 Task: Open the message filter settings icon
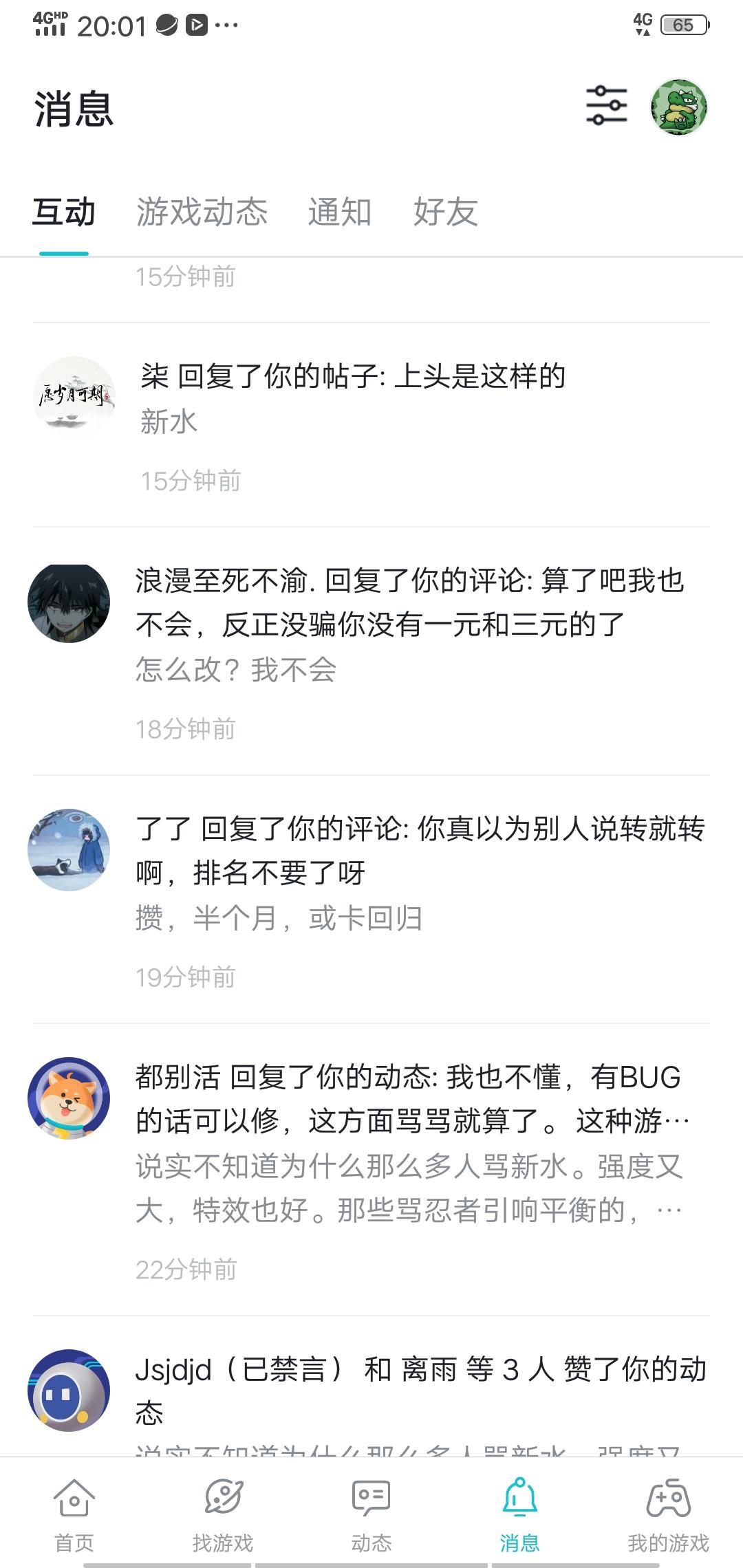point(606,106)
